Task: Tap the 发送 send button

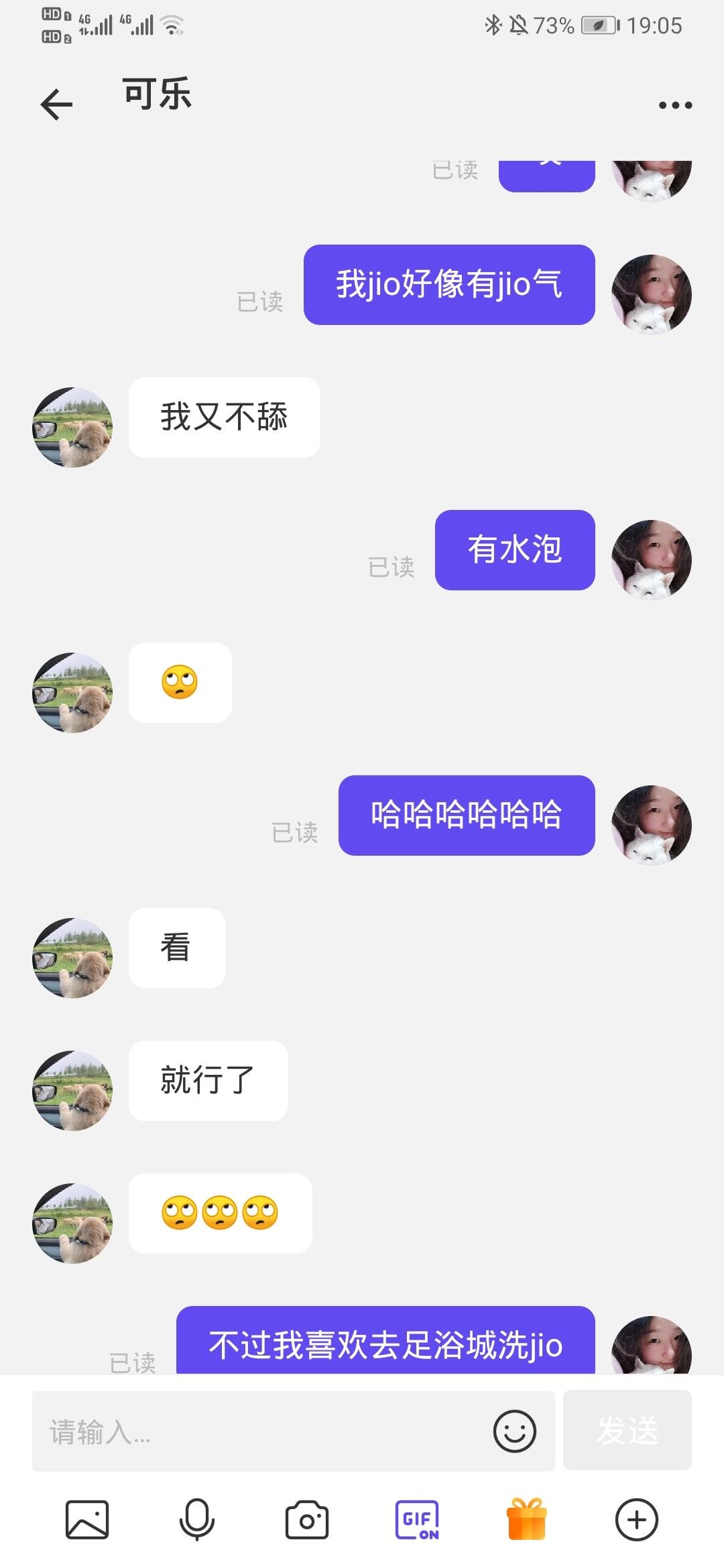Action: (x=627, y=1430)
